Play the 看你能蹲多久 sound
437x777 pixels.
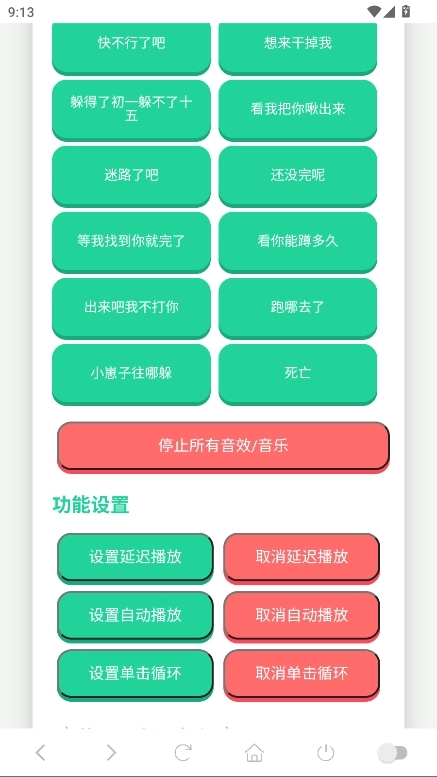click(x=298, y=242)
